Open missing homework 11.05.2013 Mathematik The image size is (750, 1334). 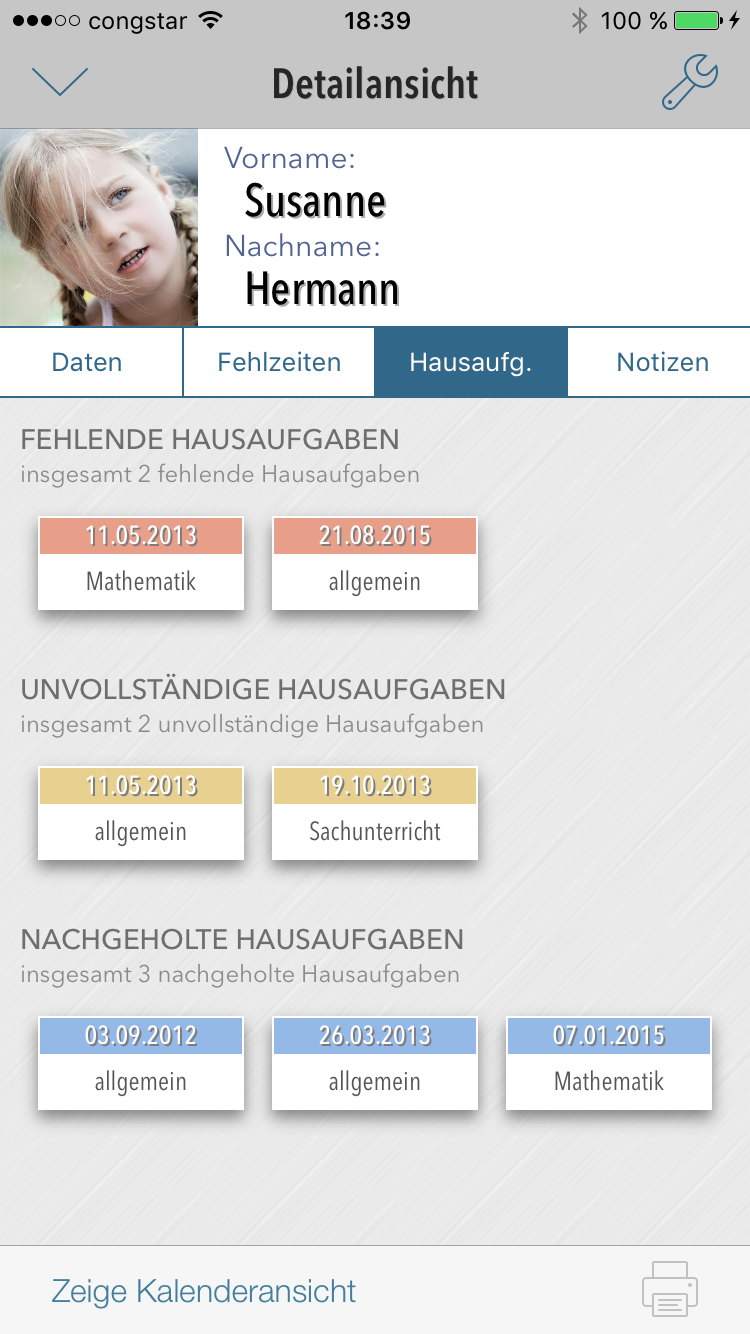141,563
